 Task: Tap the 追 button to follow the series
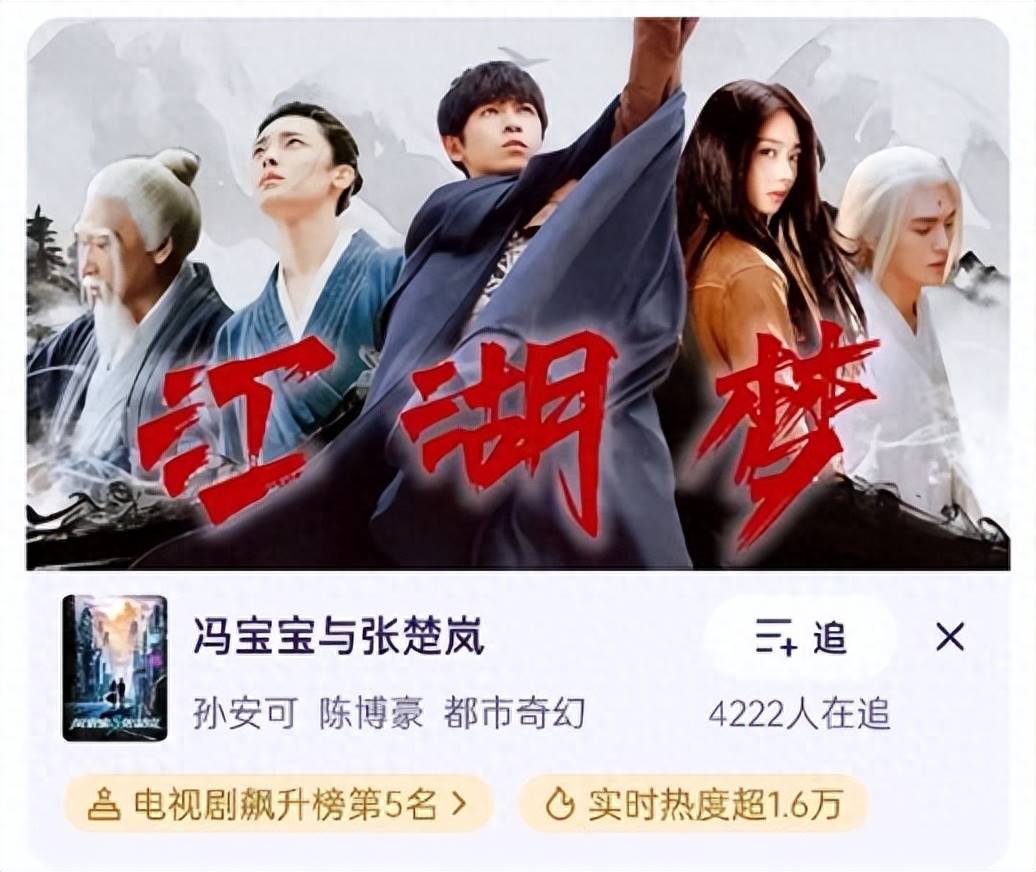[x=800, y=637]
